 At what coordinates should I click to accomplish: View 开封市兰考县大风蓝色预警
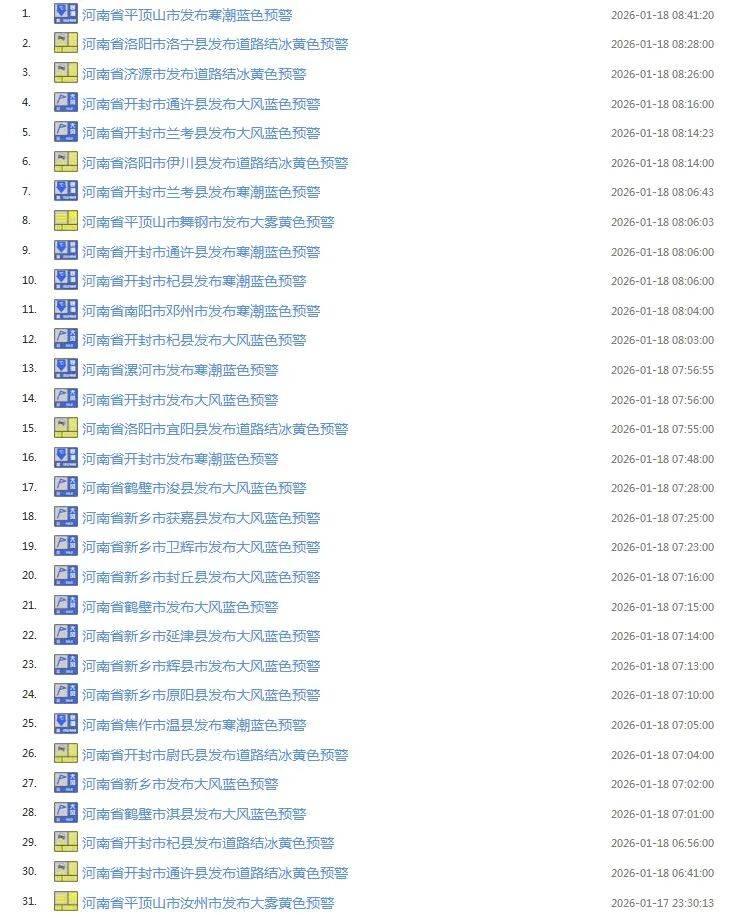click(201, 133)
